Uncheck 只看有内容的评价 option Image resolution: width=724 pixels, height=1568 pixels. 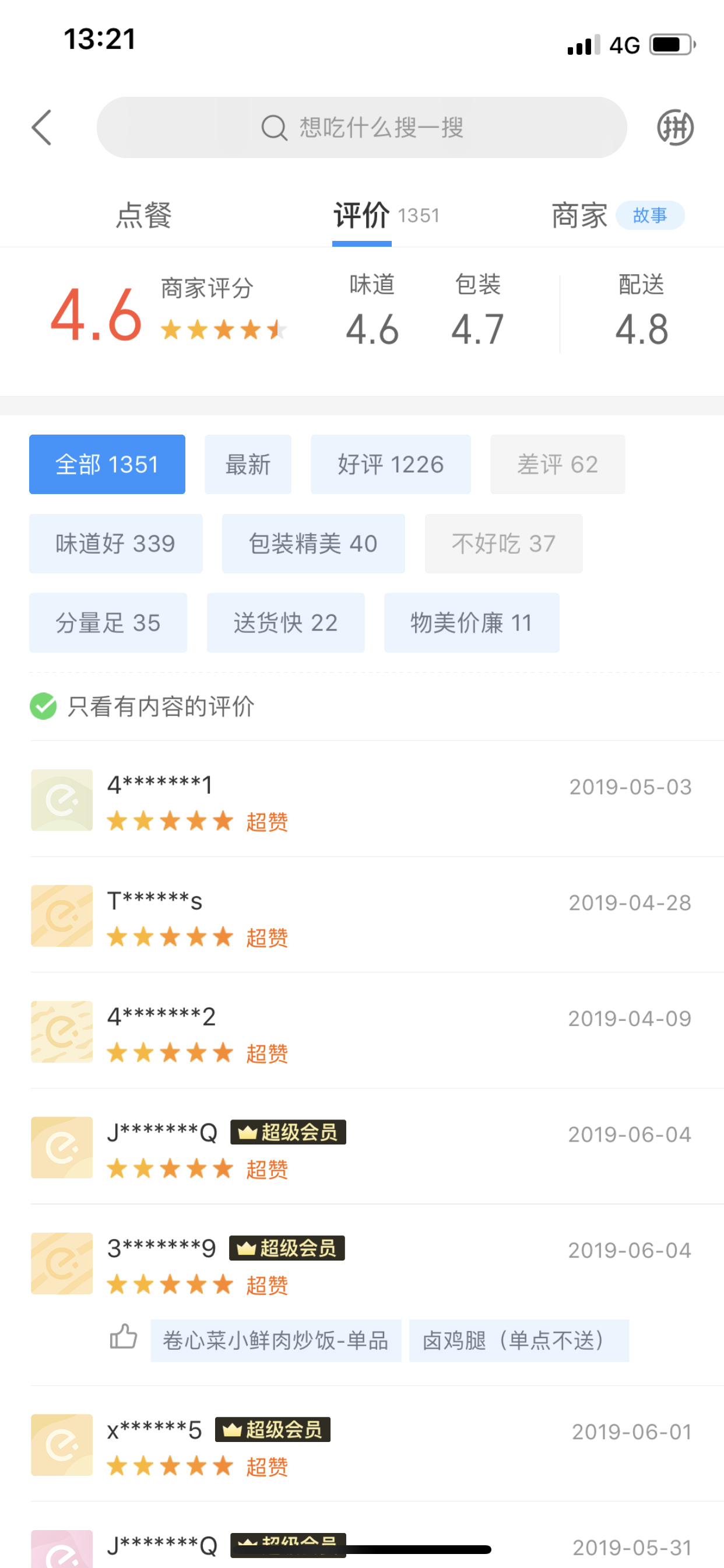click(44, 706)
